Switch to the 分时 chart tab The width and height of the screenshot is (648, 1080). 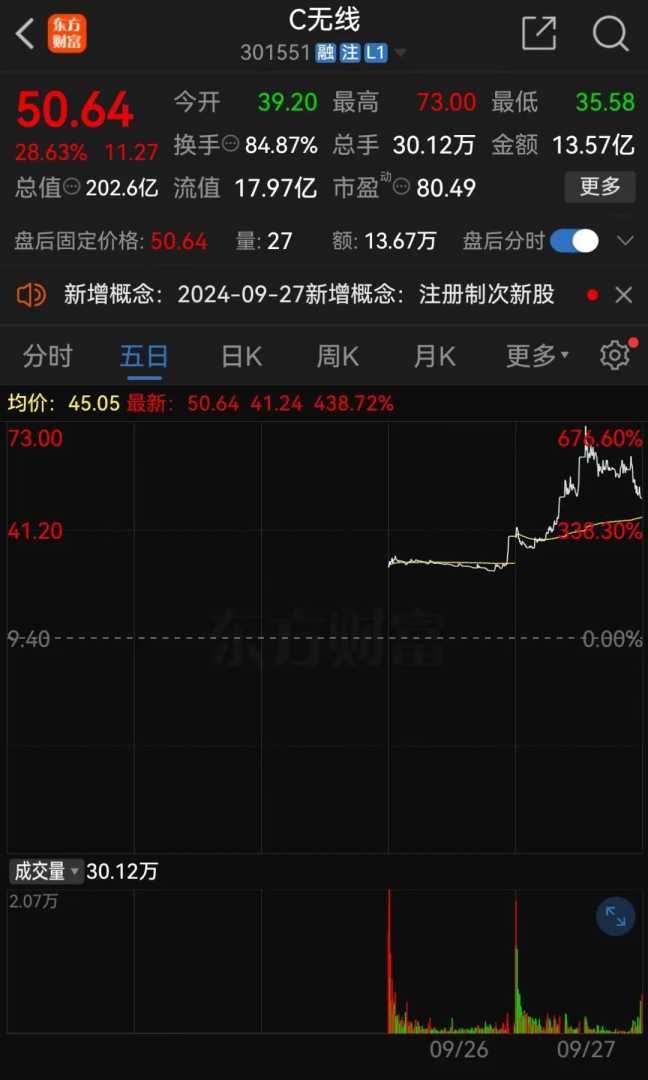coord(47,355)
